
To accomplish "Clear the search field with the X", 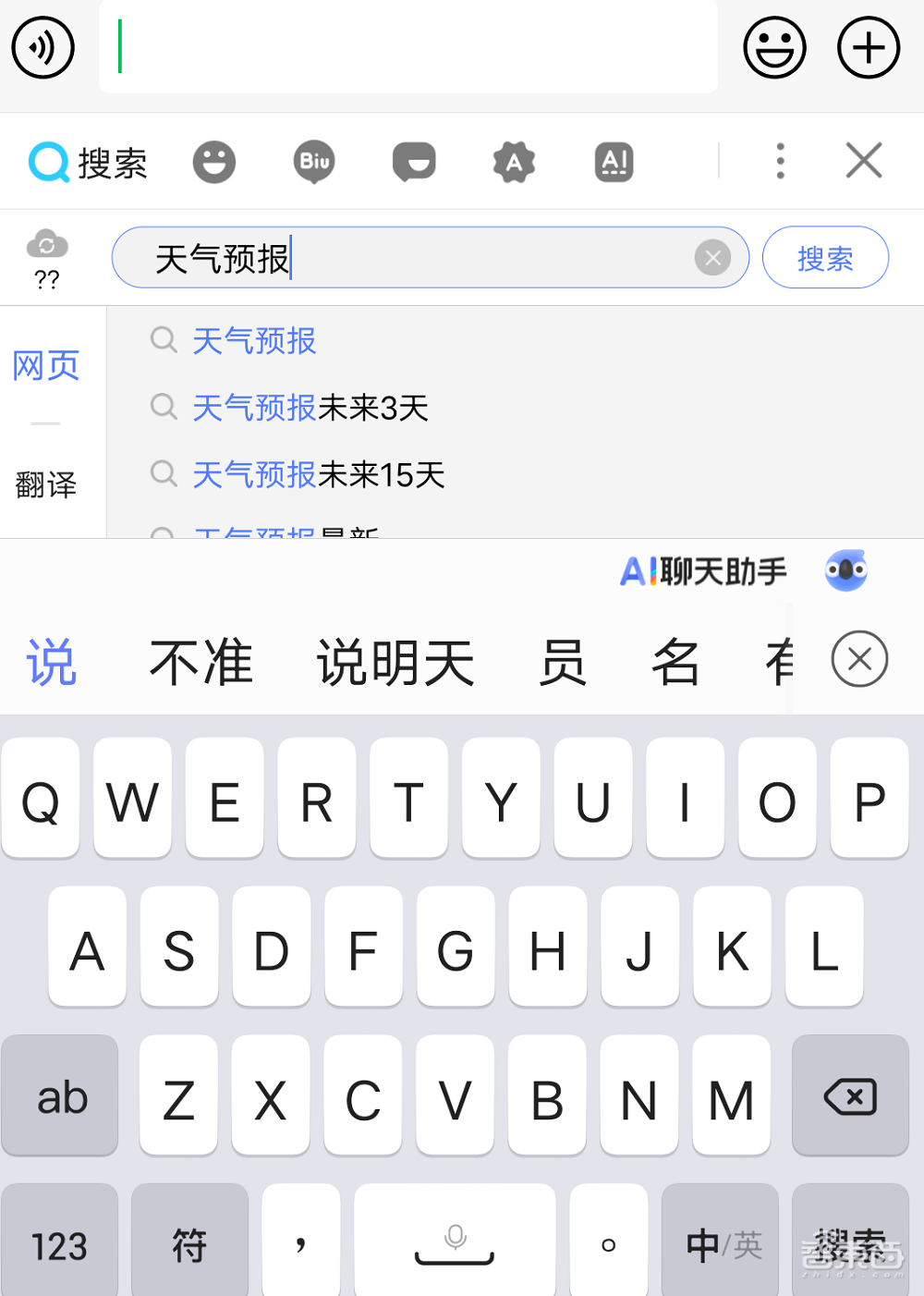I will pos(712,257).
